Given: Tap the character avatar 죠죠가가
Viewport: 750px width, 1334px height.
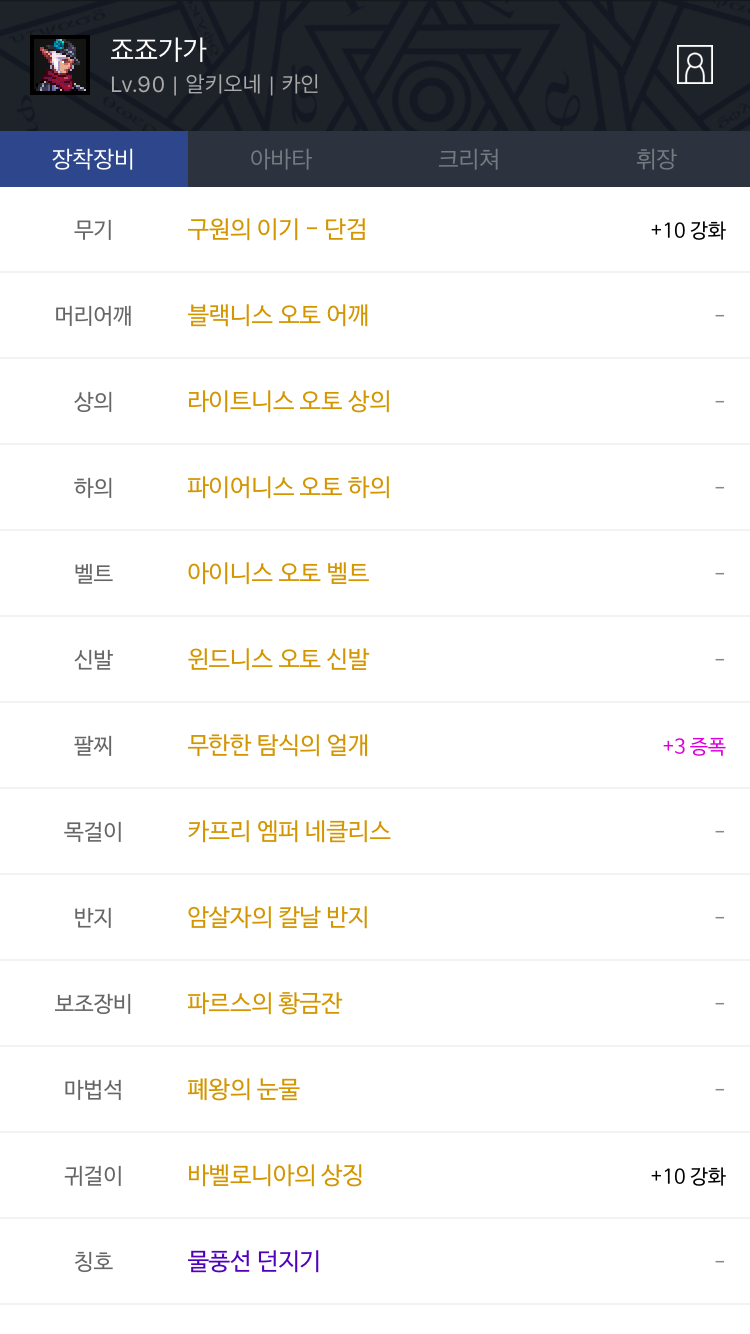Looking at the screenshot, I should [60, 65].
